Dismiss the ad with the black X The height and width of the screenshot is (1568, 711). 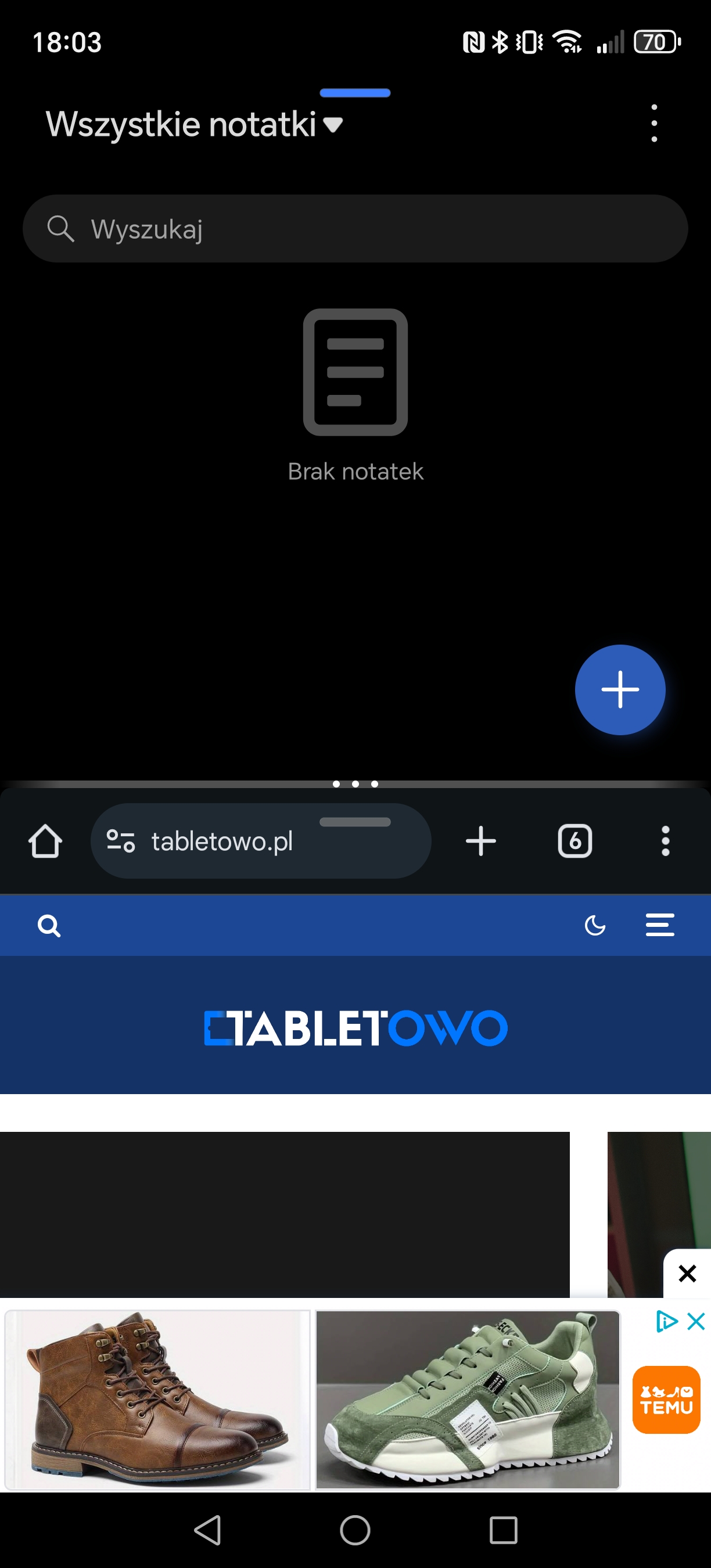(687, 1274)
